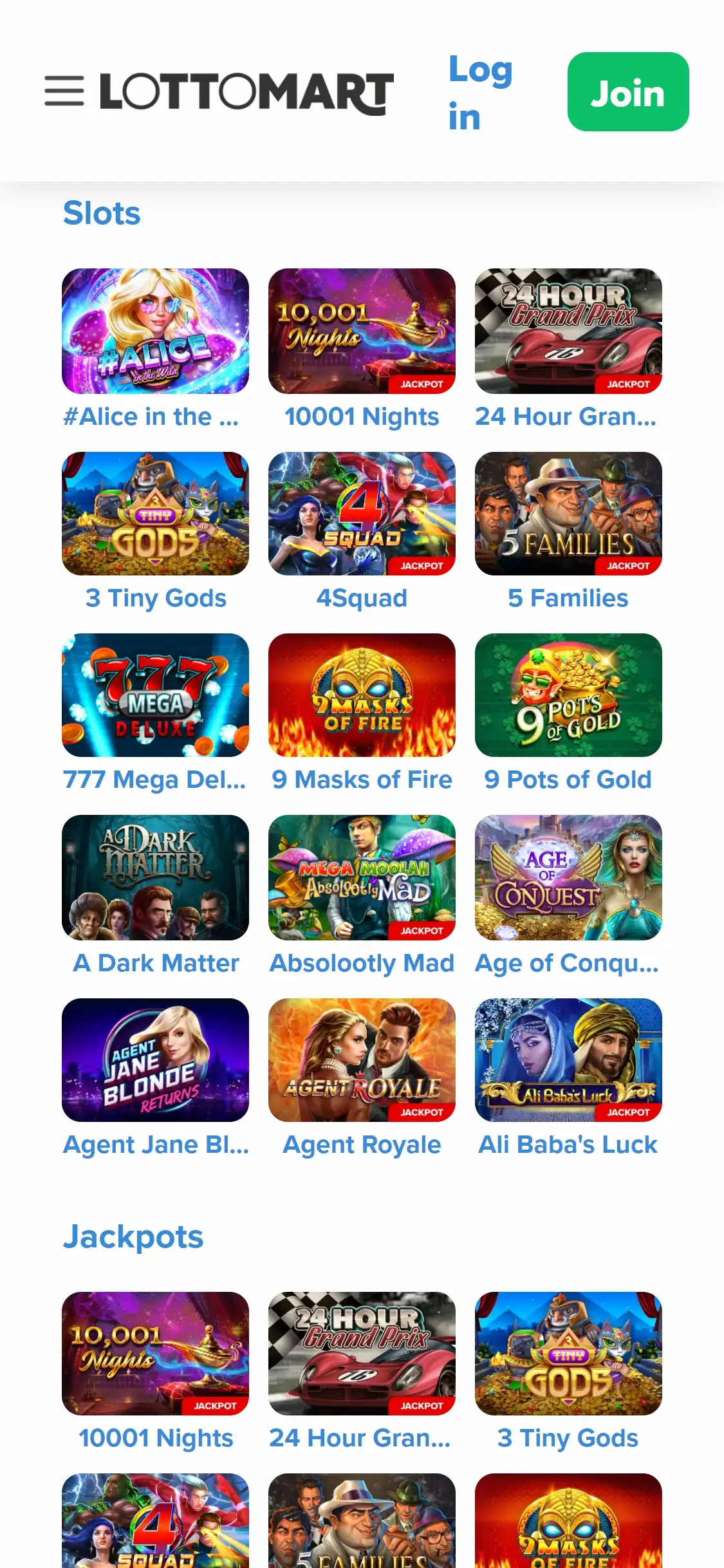
Task: Play 5 Families in Slots
Action: (x=568, y=514)
